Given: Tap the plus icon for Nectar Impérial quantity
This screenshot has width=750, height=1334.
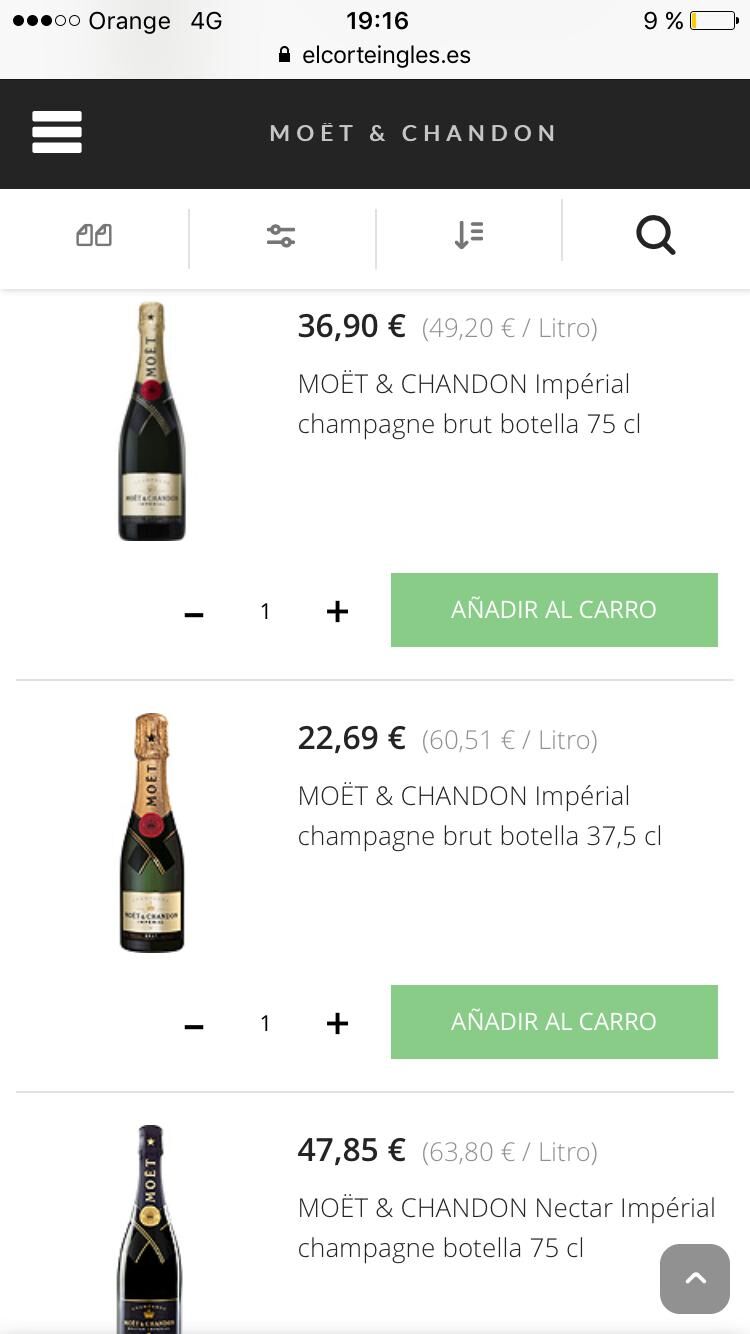Looking at the screenshot, I should pyautogui.click(x=337, y=1330).
